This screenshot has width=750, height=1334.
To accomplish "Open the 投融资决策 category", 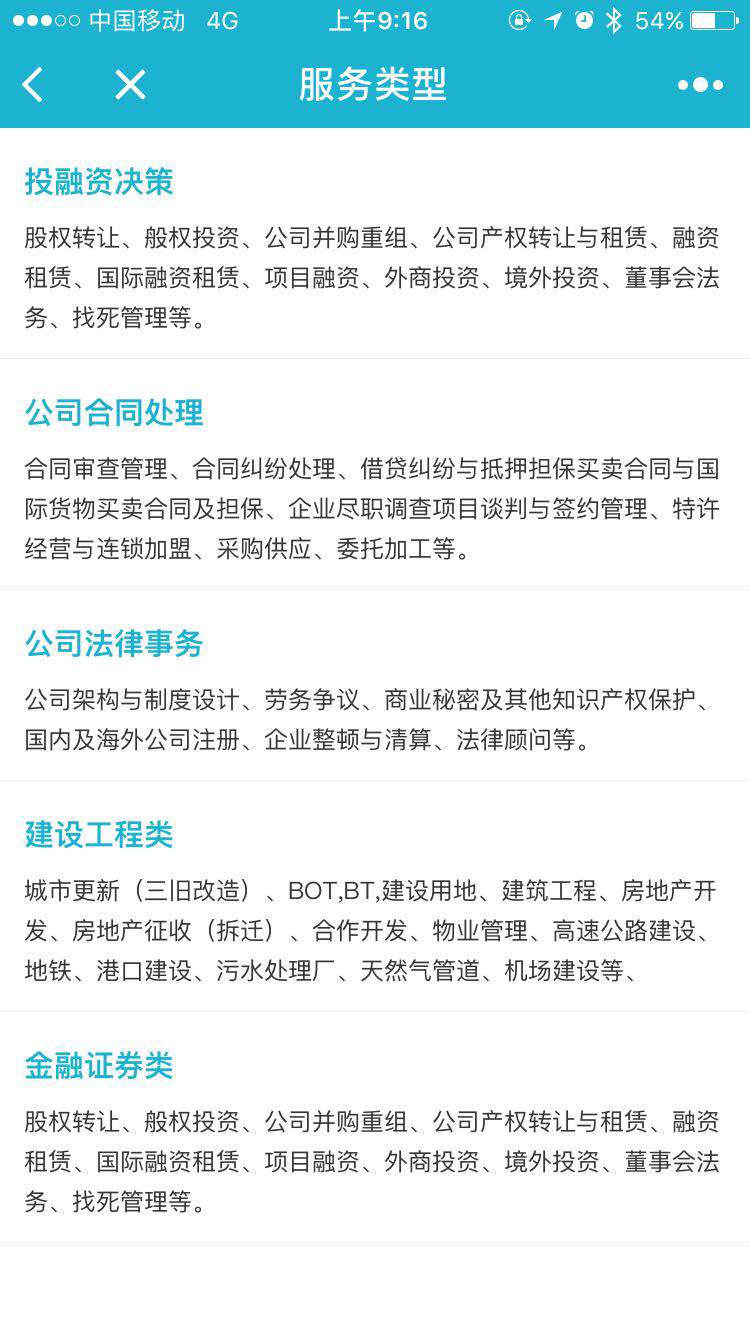I will (98, 182).
